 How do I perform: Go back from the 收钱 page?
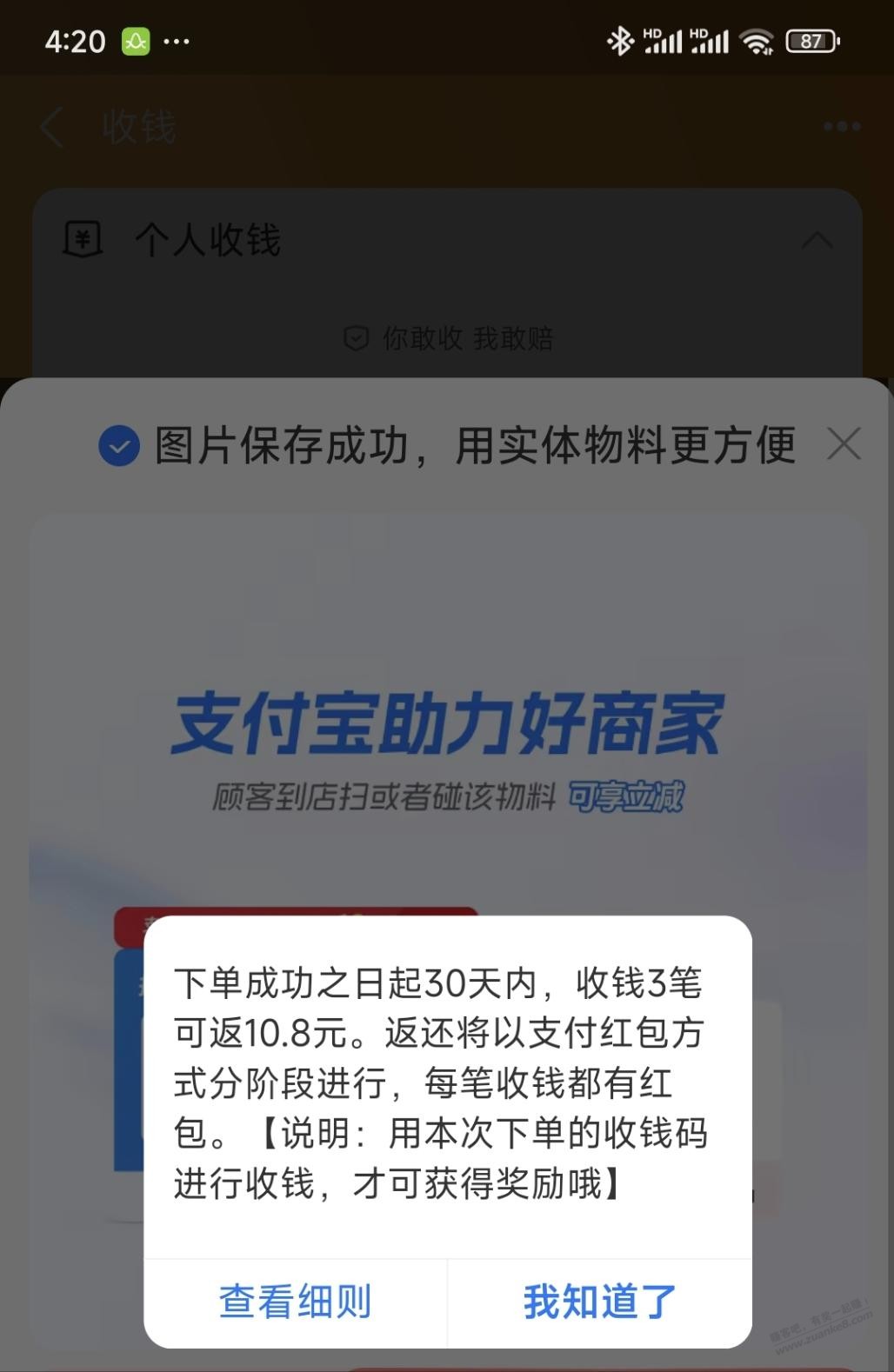coord(52,127)
